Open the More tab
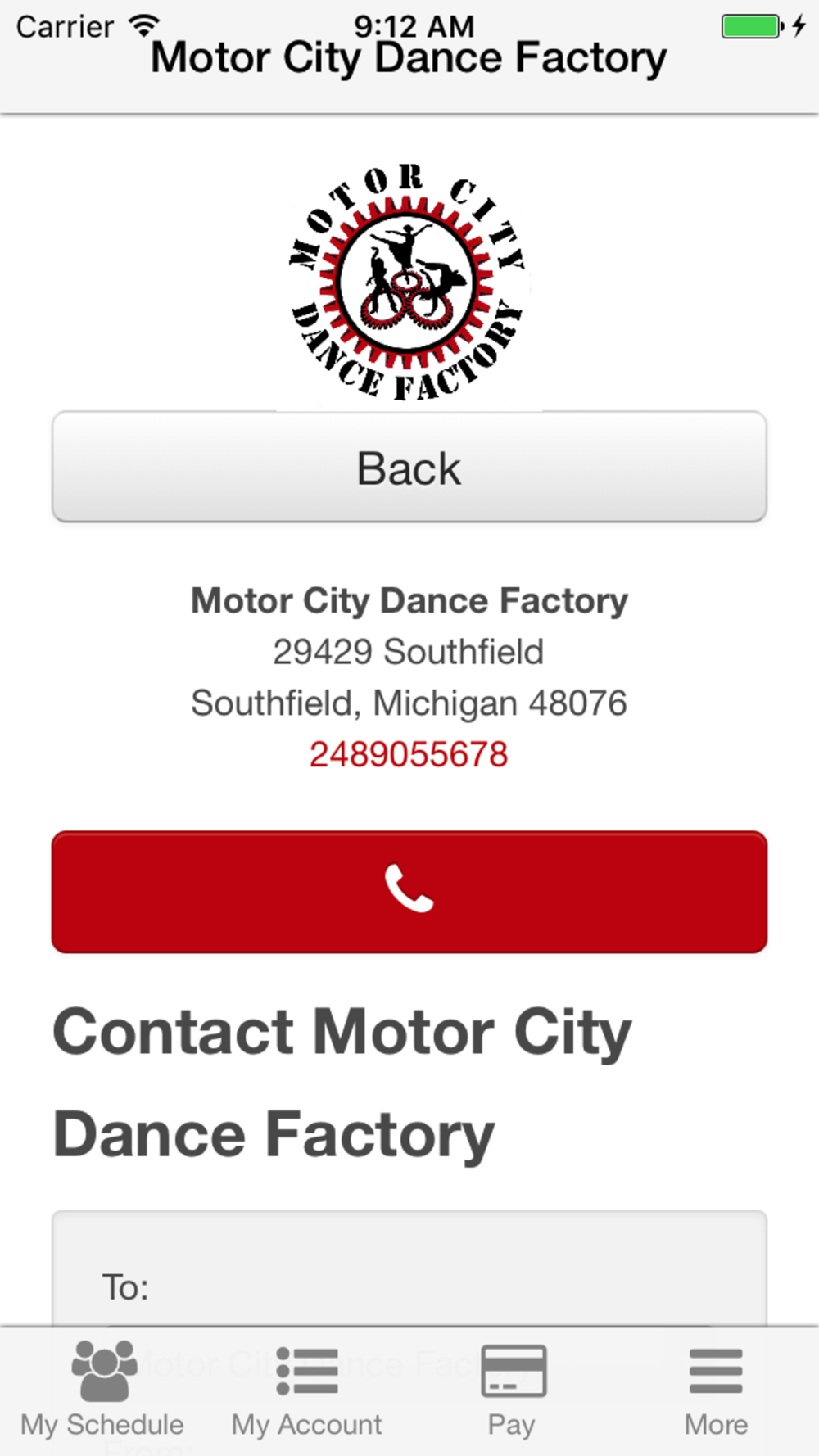 point(717,1391)
